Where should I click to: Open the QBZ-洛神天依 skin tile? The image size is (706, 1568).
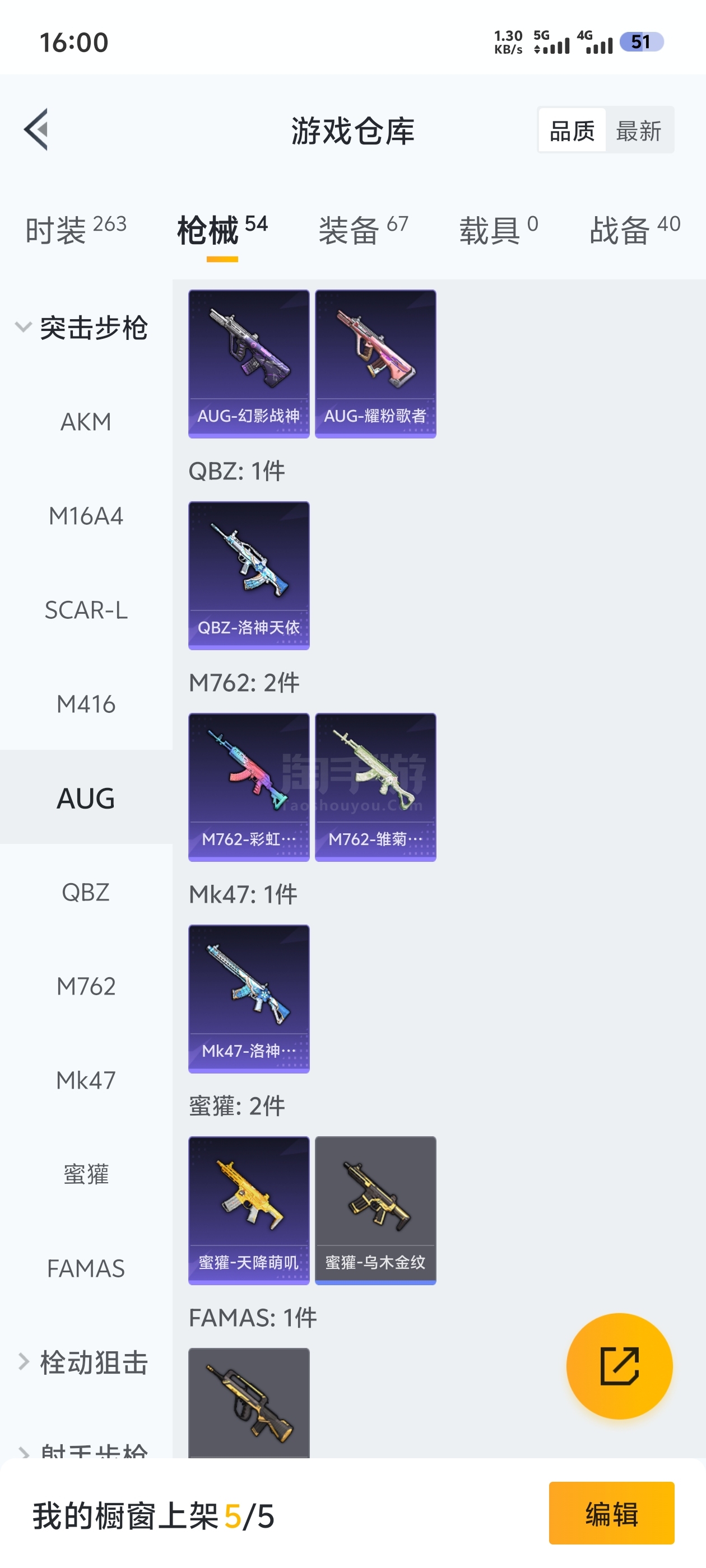(249, 575)
